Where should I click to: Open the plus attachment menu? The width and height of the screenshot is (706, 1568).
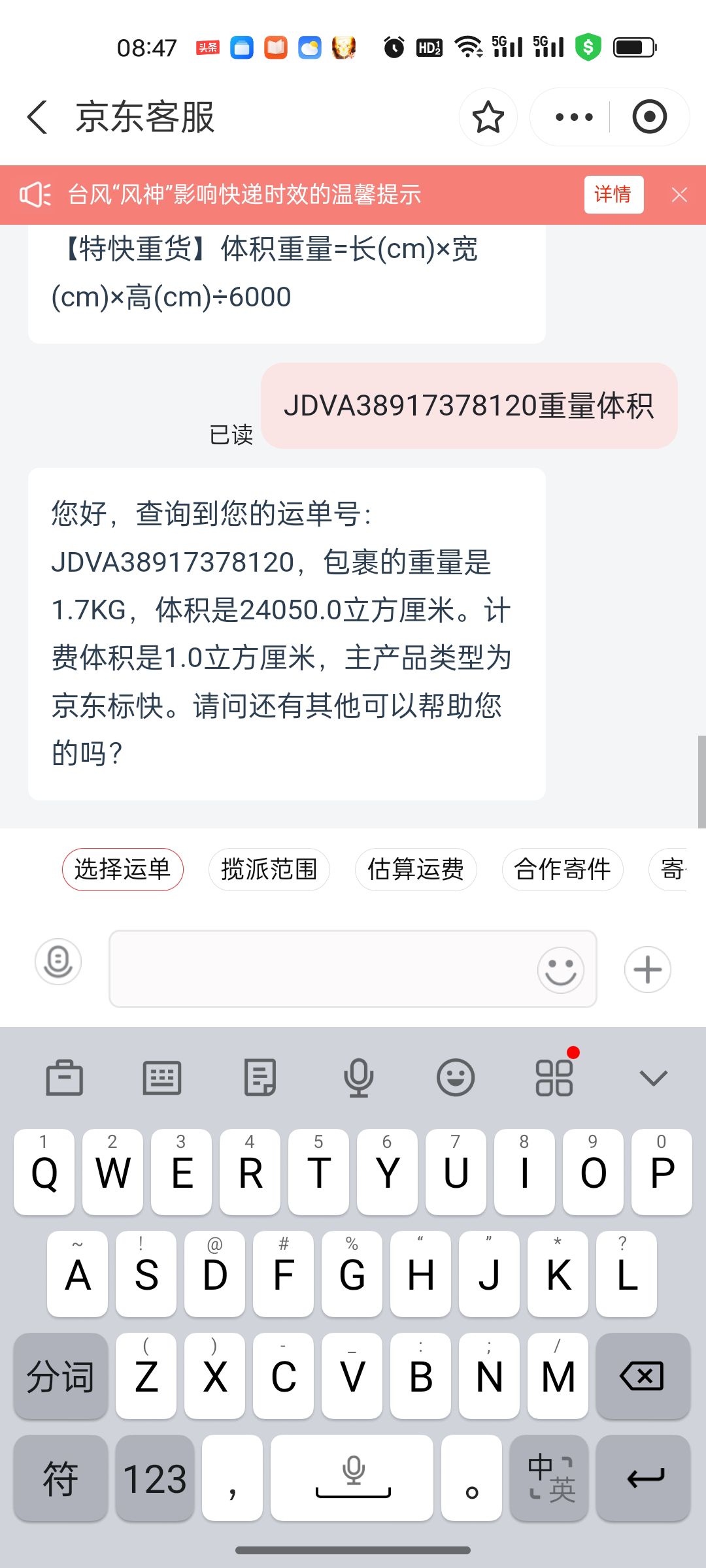(x=647, y=969)
